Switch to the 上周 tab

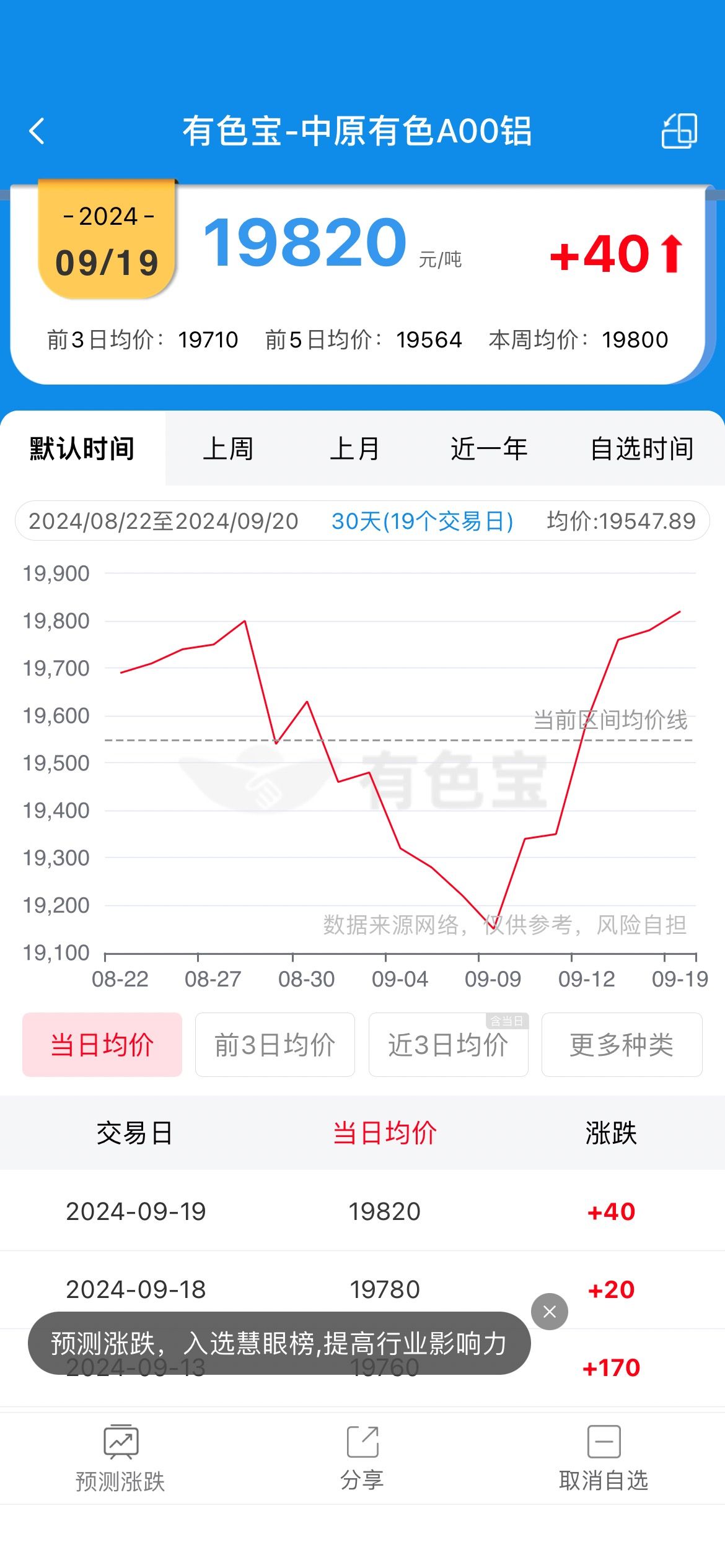[x=228, y=448]
